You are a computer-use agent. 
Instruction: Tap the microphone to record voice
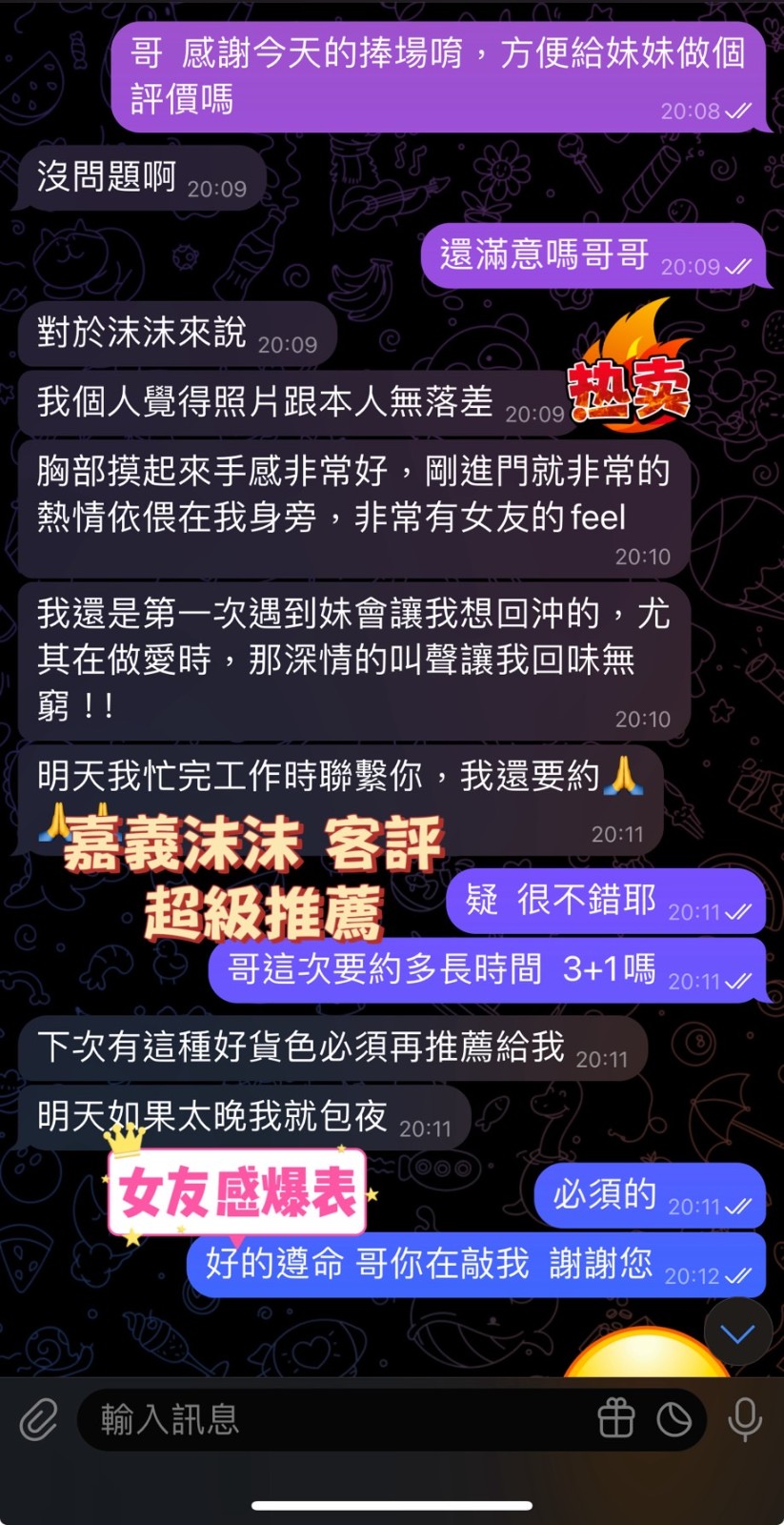pyautogui.click(x=745, y=1420)
